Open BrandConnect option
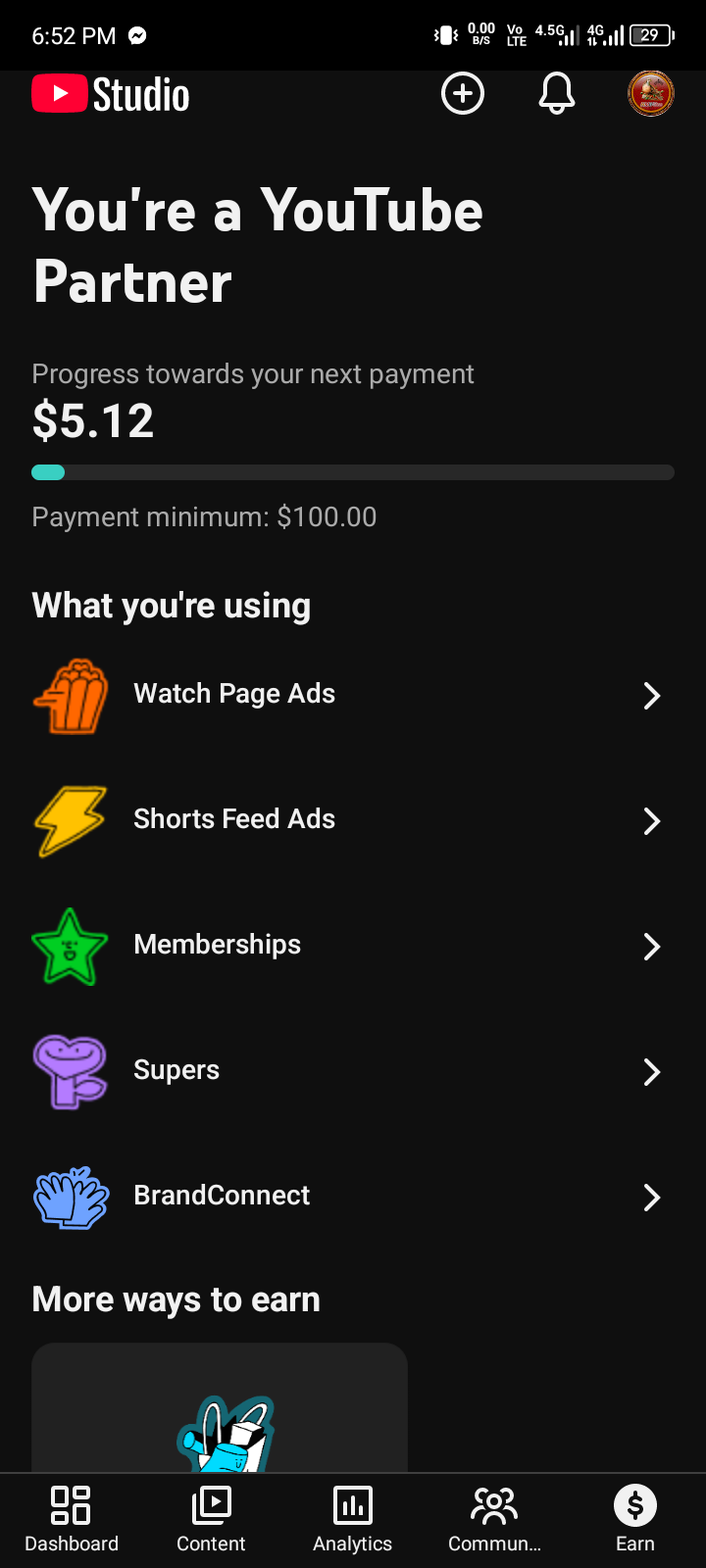 pyautogui.click(x=353, y=1197)
